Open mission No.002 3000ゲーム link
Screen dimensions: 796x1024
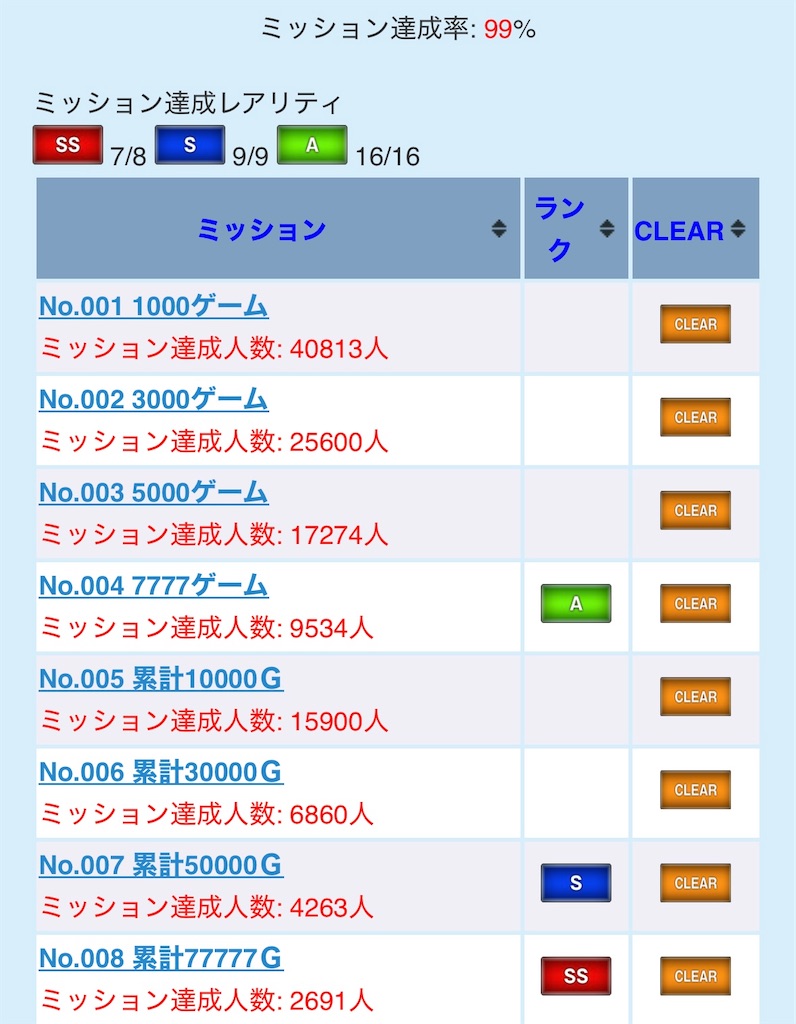tap(153, 399)
